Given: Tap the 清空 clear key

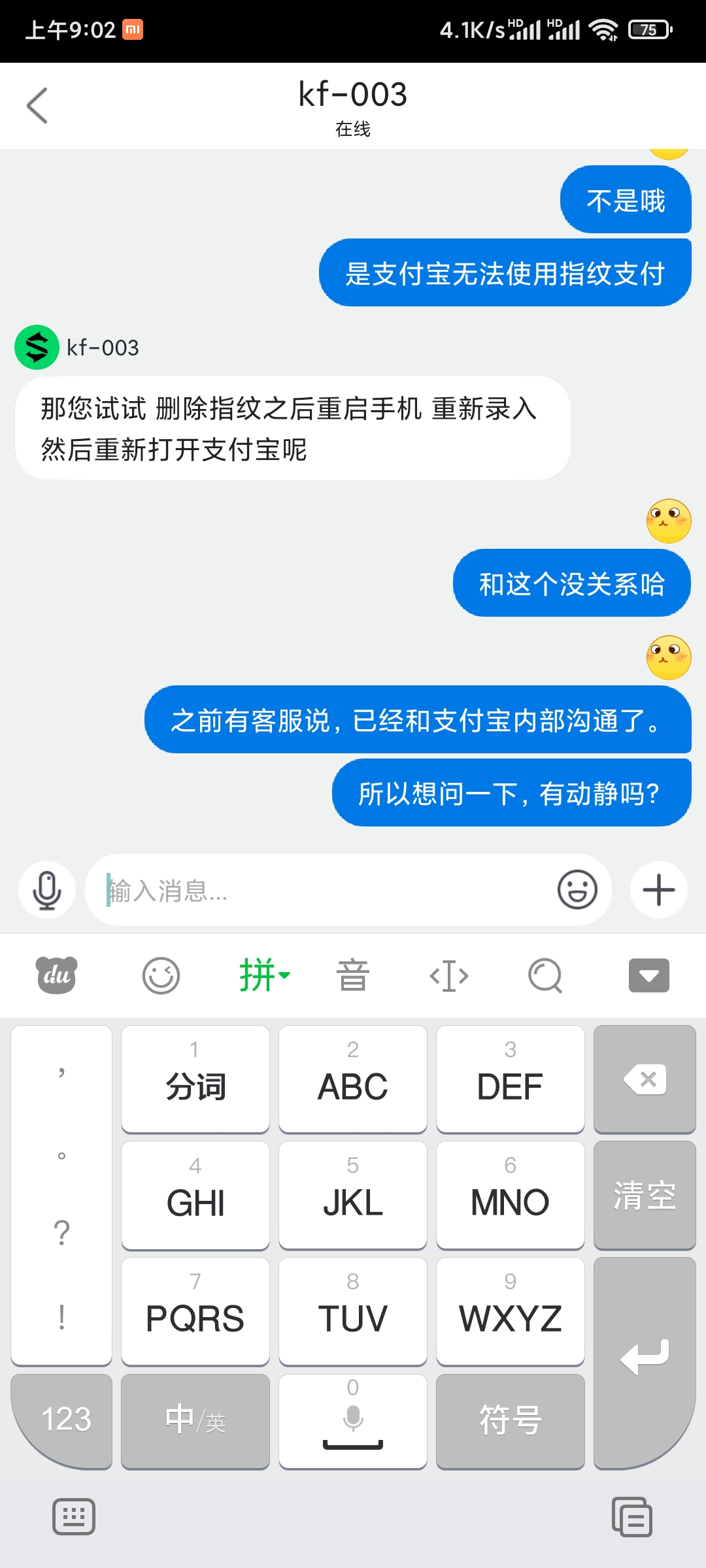Looking at the screenshot, I should [x=645, y=1195].
